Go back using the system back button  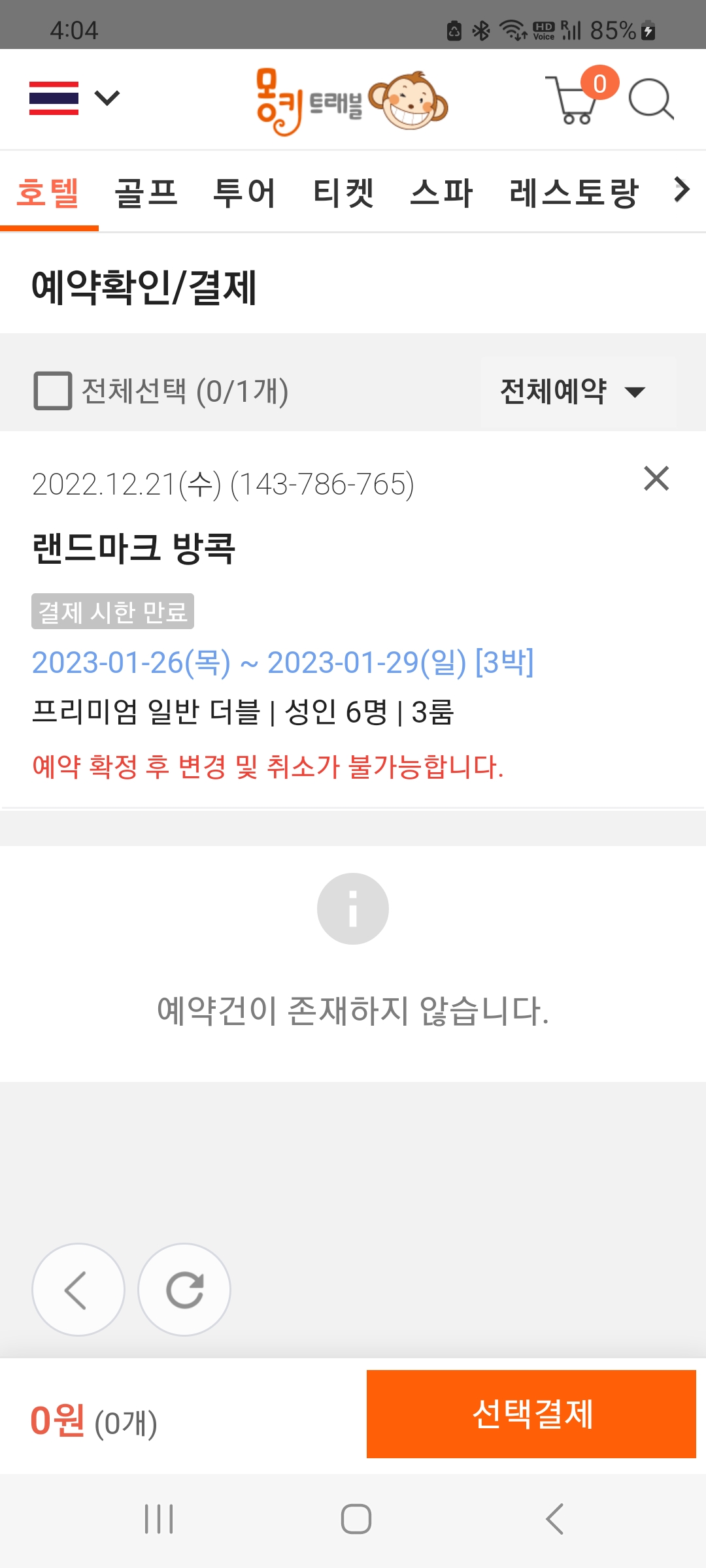(x=554, y=1518)
